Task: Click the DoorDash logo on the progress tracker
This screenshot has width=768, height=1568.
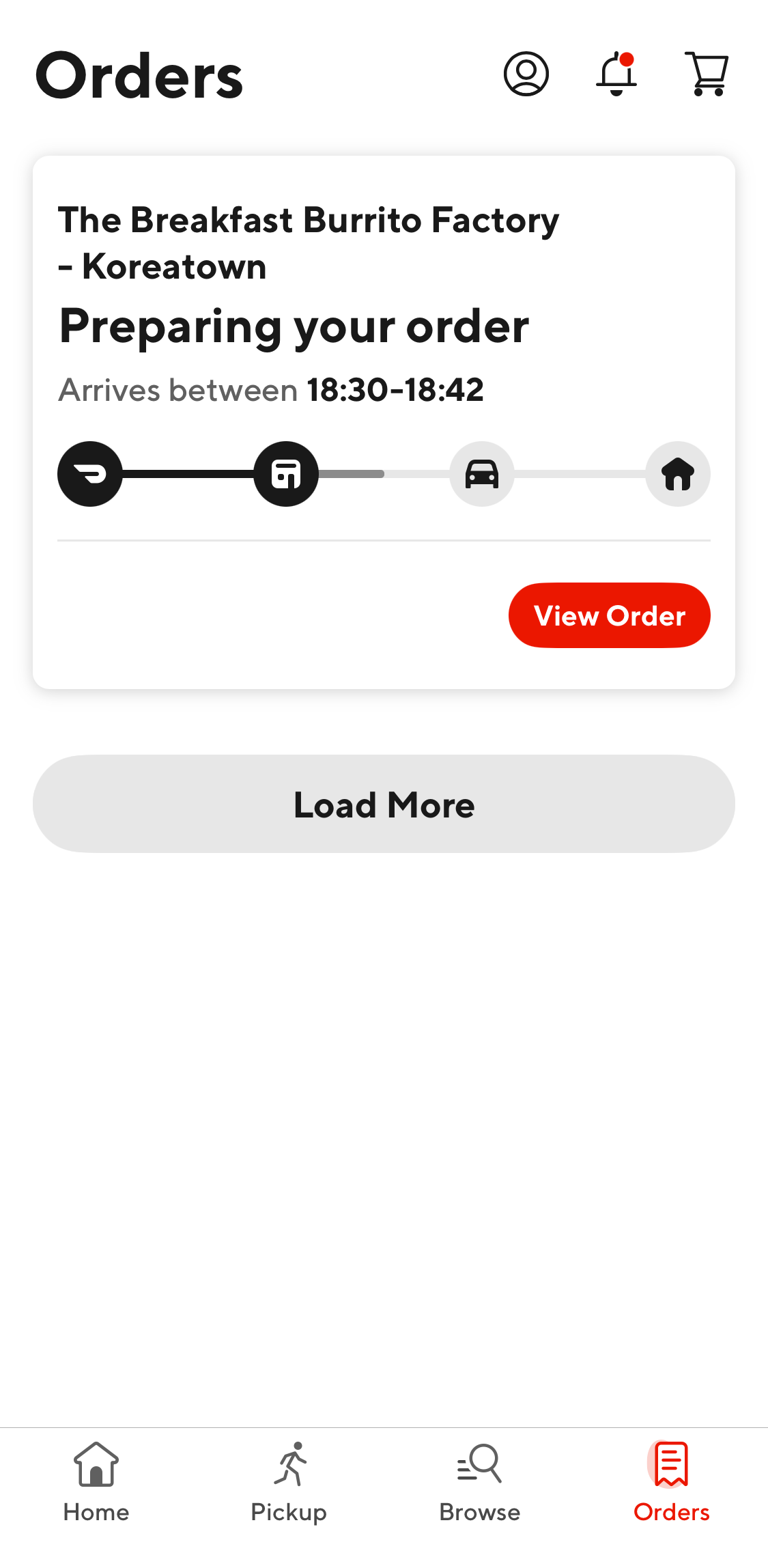Action: 89,473
